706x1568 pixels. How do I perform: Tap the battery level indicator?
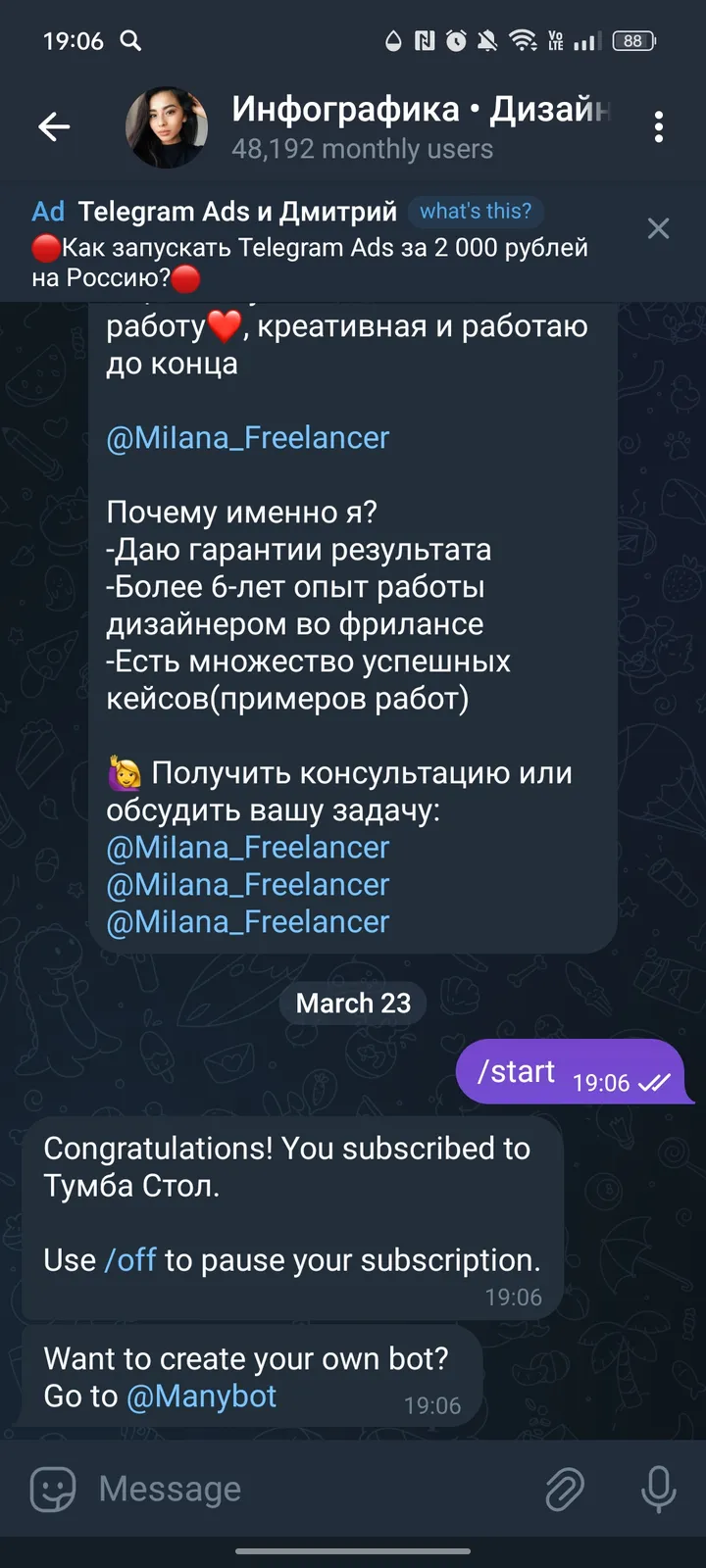click(x=632, y=41)
